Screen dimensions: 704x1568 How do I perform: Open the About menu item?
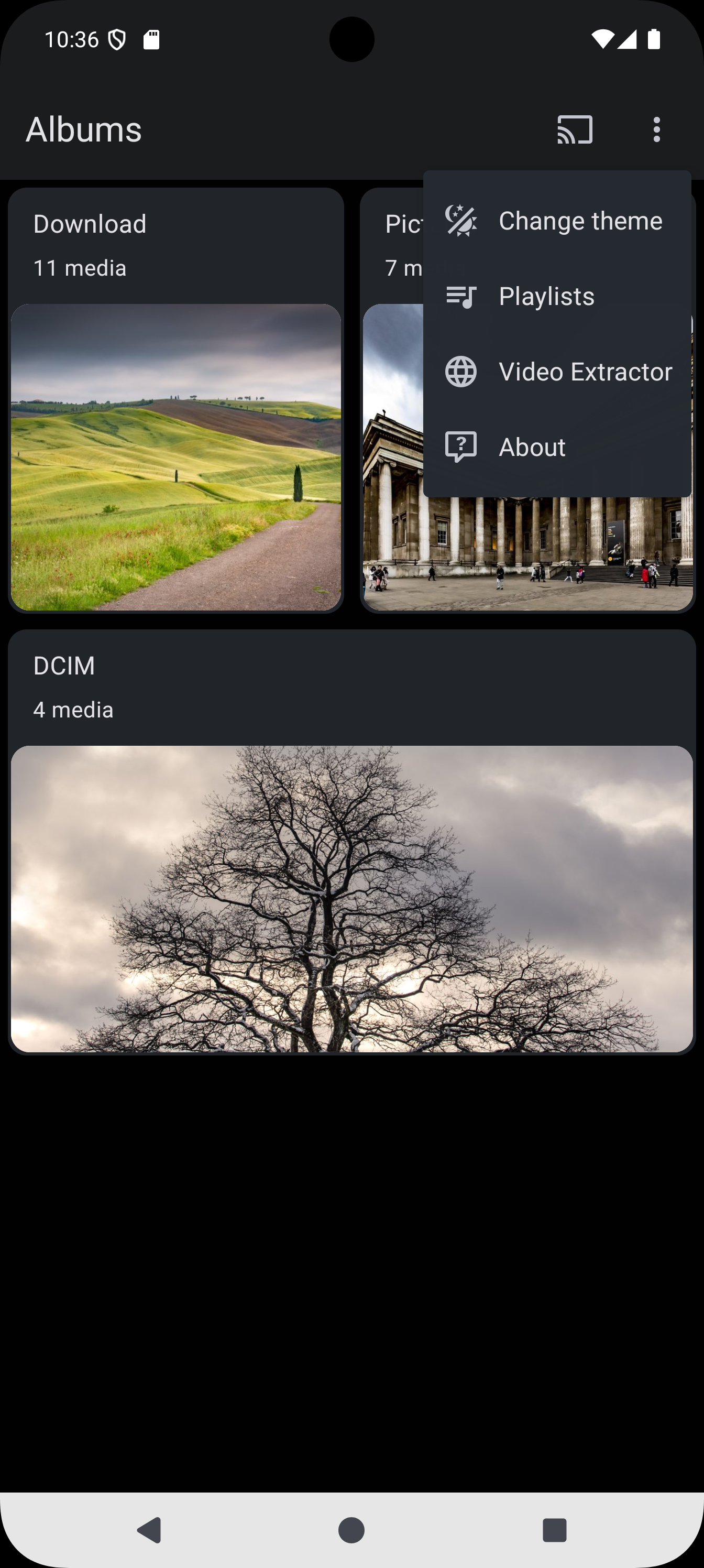click(556, 448)
